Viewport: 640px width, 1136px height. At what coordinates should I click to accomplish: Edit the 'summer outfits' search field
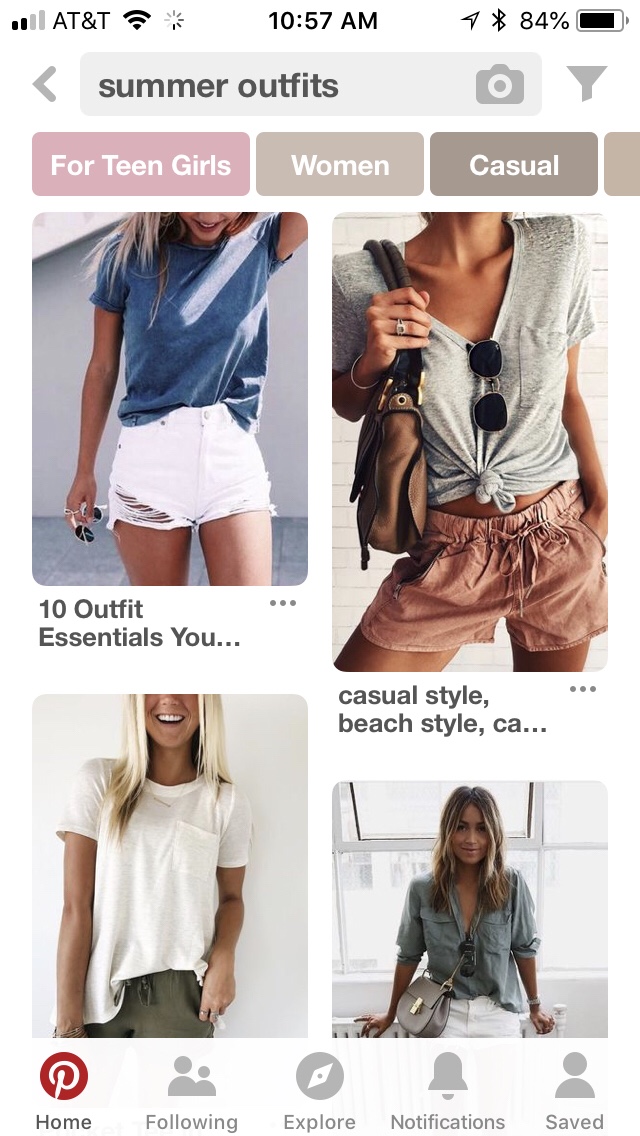pyautogui.click(x=270, y=86)
